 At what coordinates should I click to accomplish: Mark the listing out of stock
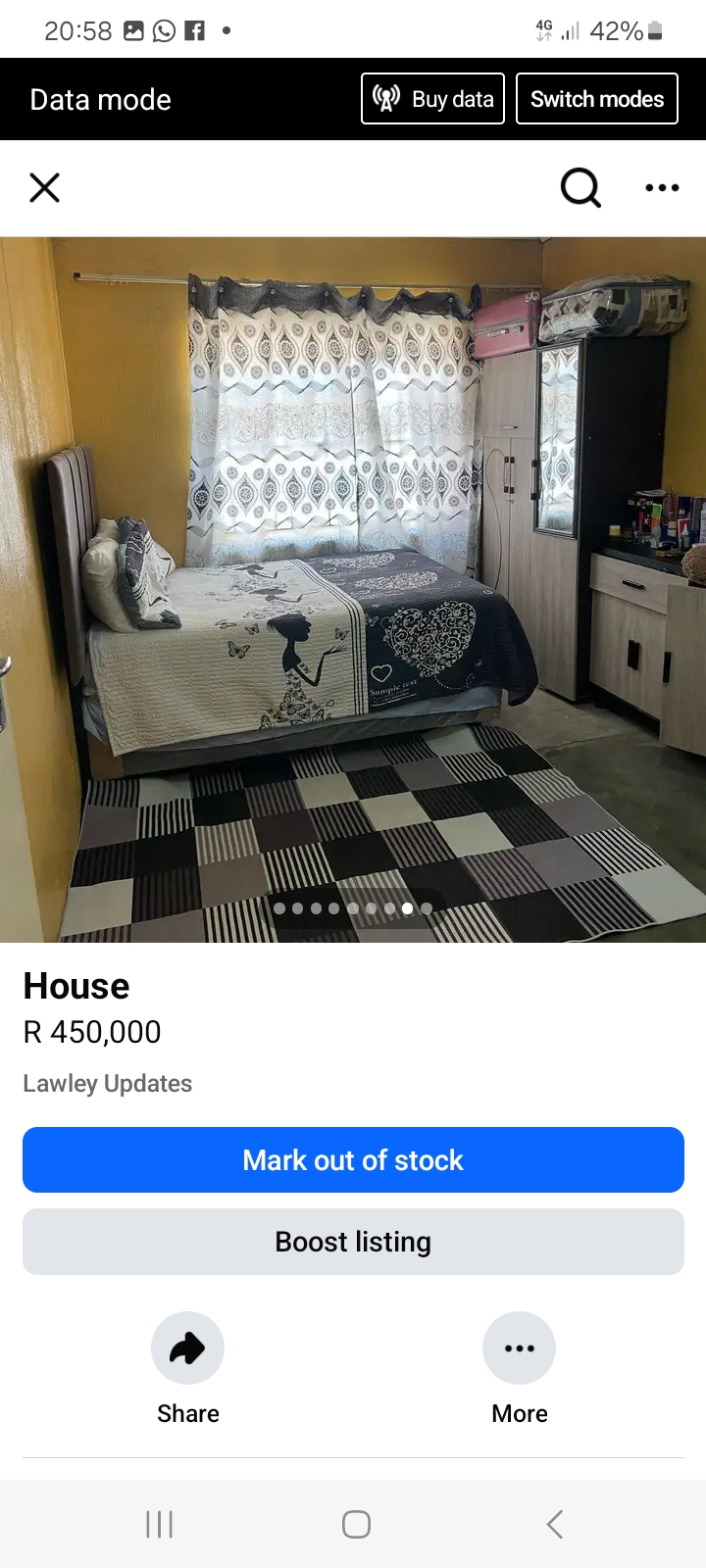click(x=353, y=1160)
